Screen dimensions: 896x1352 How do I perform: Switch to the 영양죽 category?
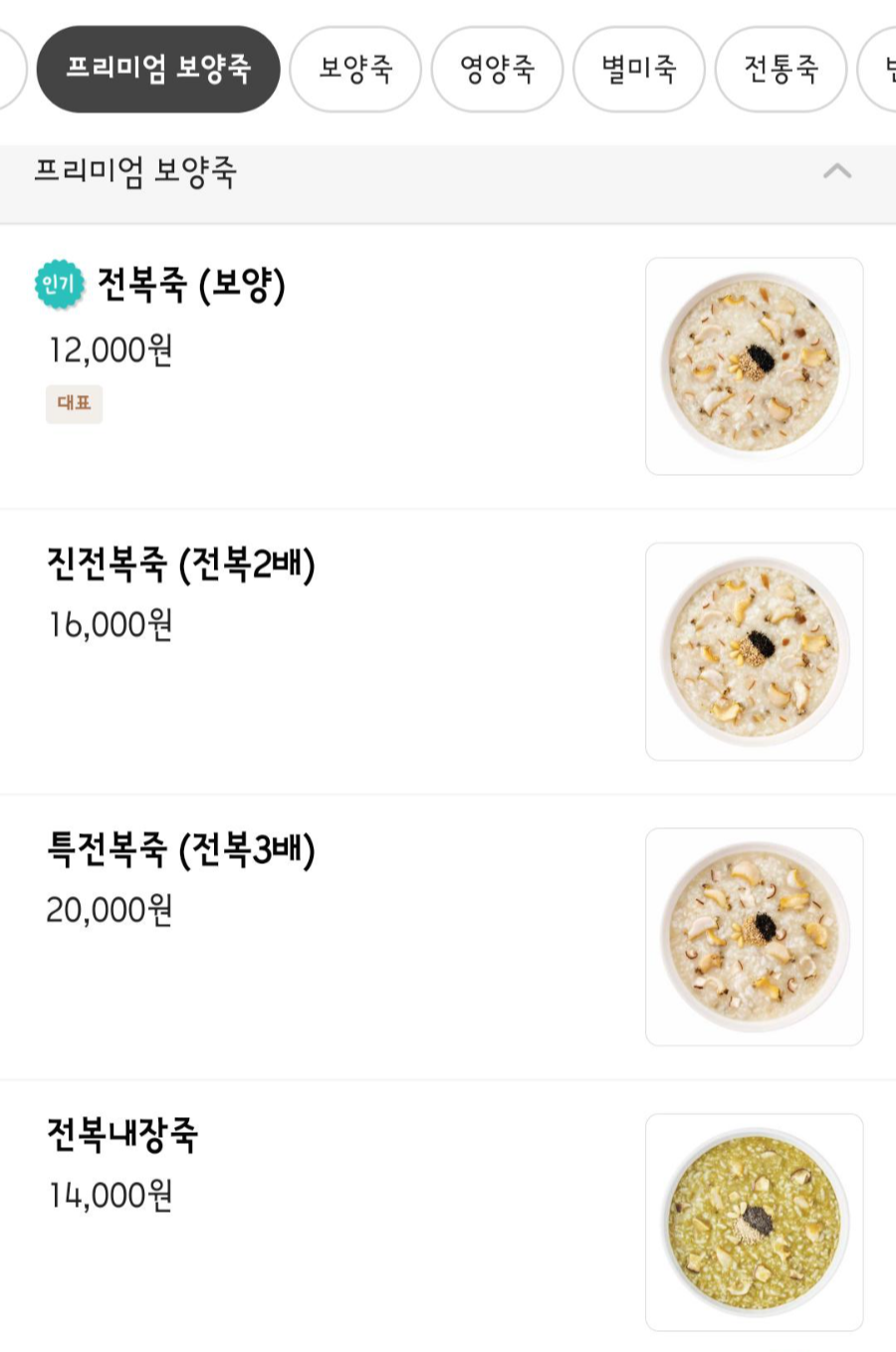point(497,69)
